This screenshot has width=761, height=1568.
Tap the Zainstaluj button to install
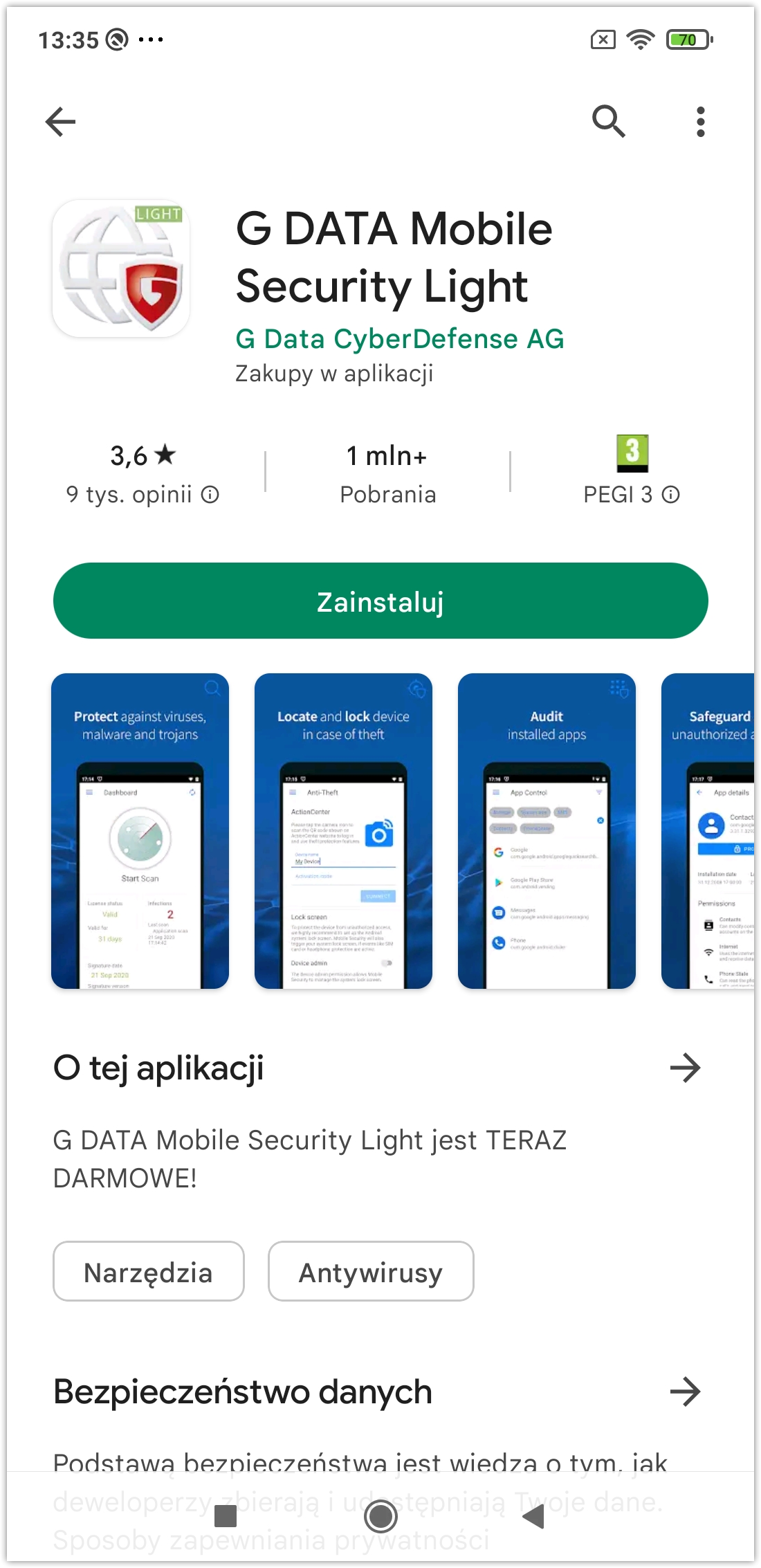click(x=380, y=601)
